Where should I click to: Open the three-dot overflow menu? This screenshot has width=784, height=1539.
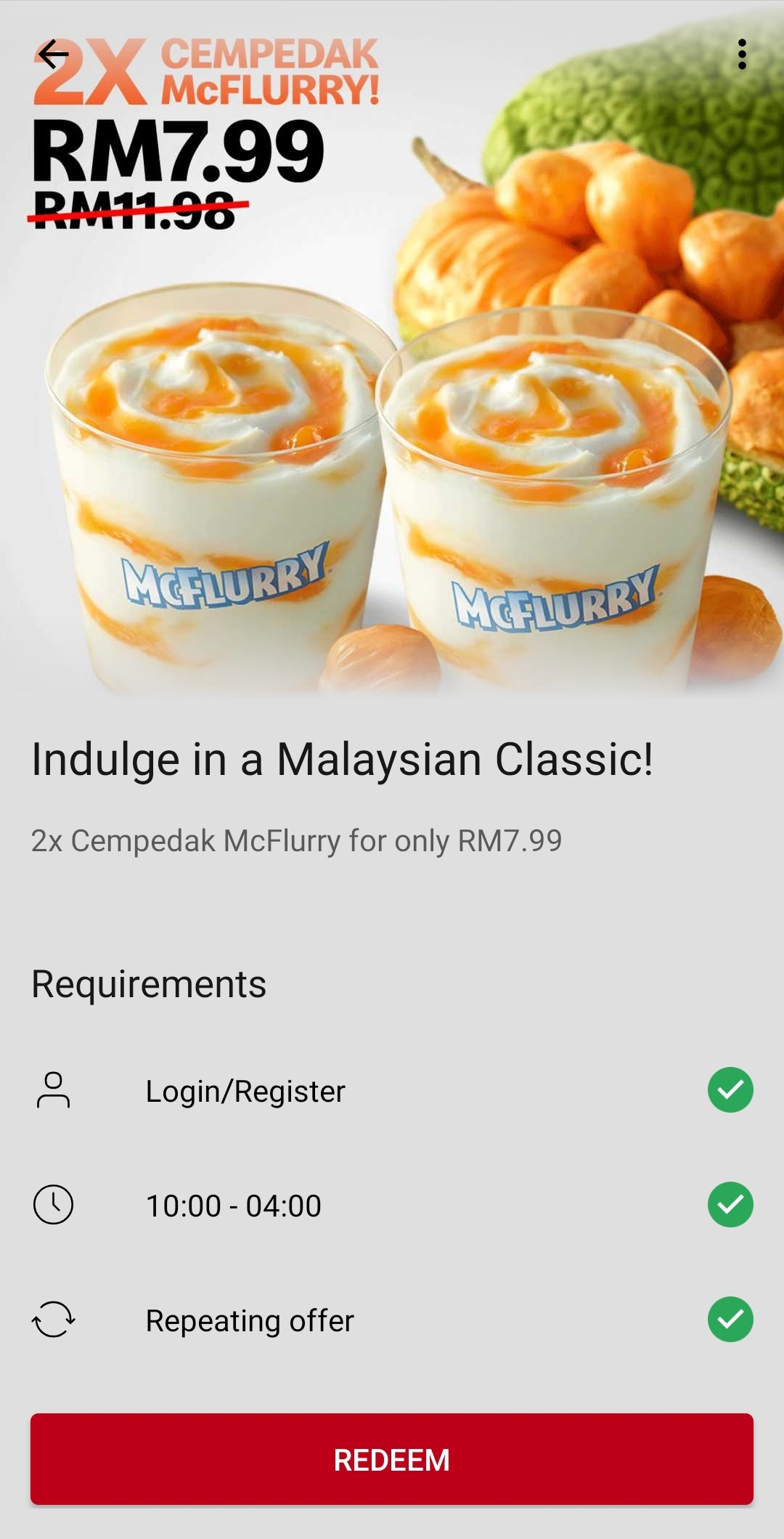coord(741,54)
